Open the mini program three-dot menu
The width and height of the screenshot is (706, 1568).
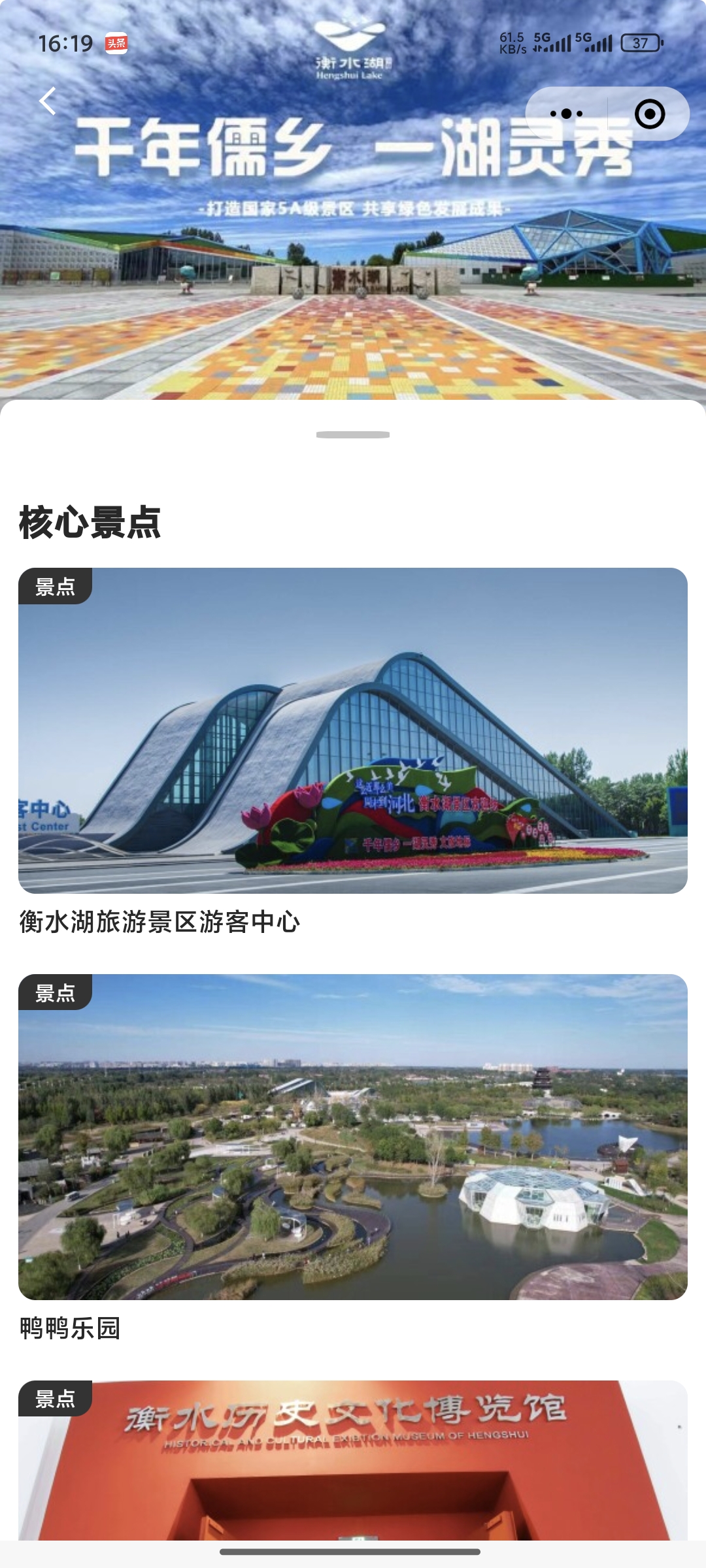pyautogui.click(x=566, y=114)
